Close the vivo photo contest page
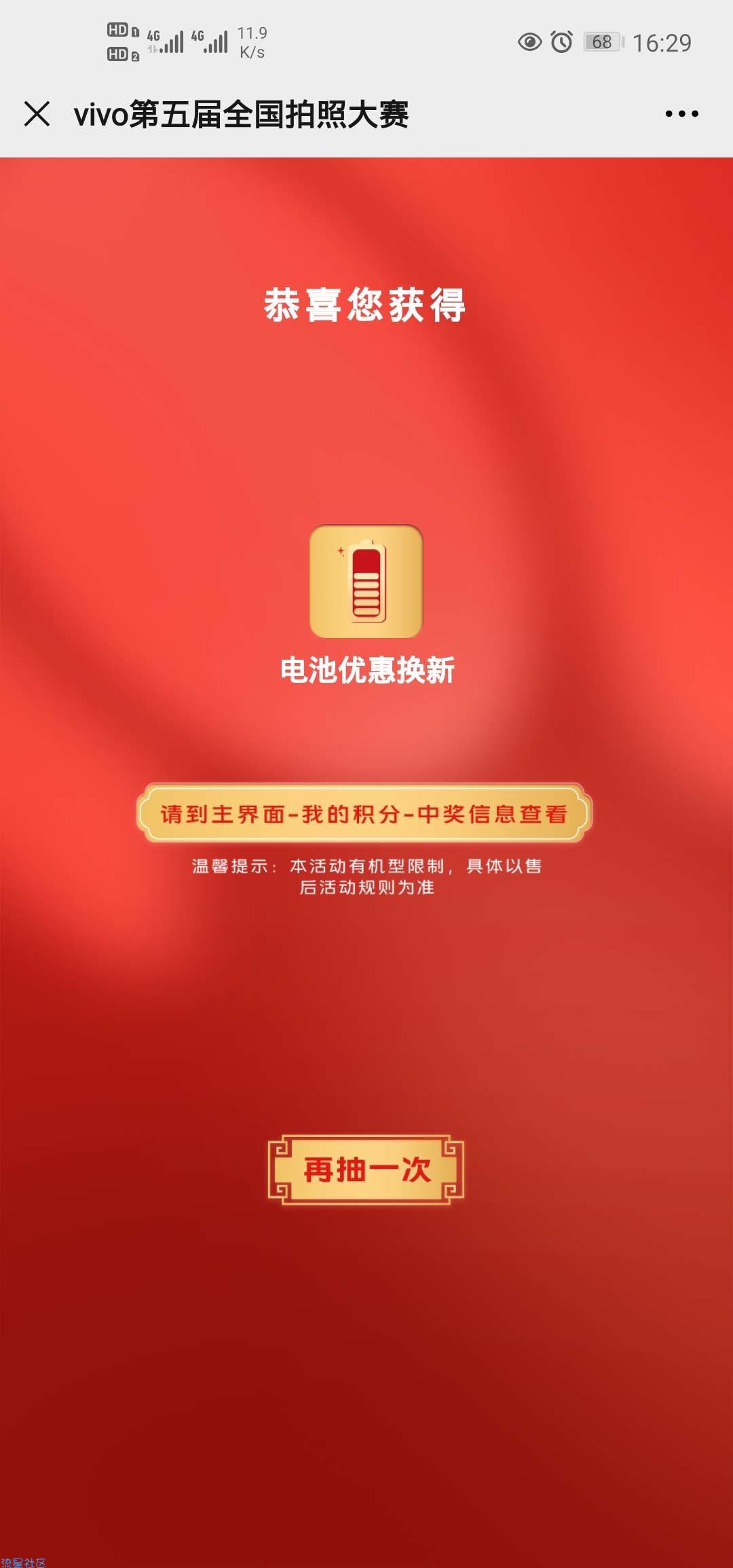 tap(37, 114)
